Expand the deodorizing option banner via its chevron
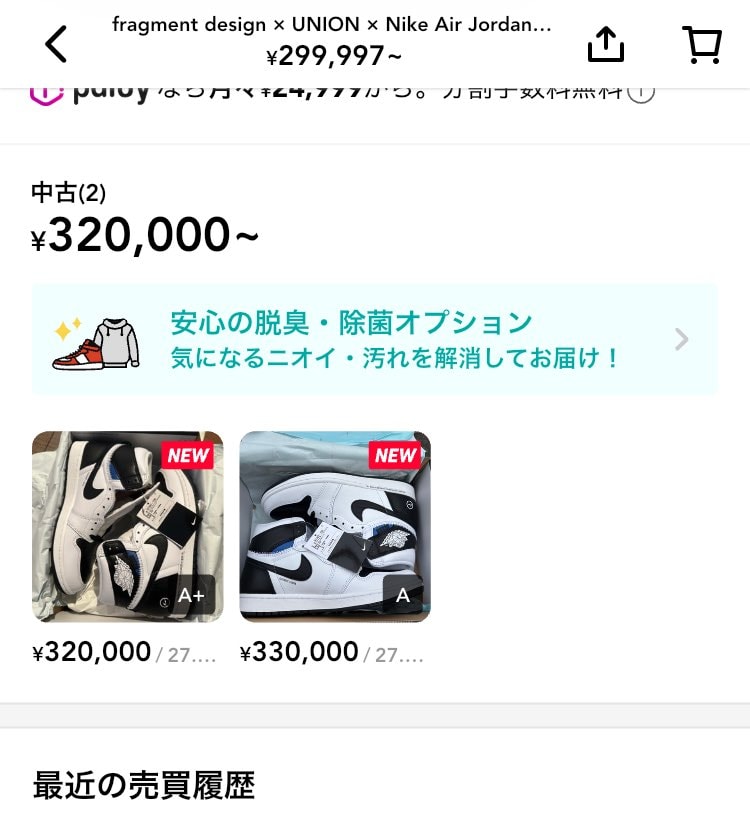750x836 pixels. 681,339
